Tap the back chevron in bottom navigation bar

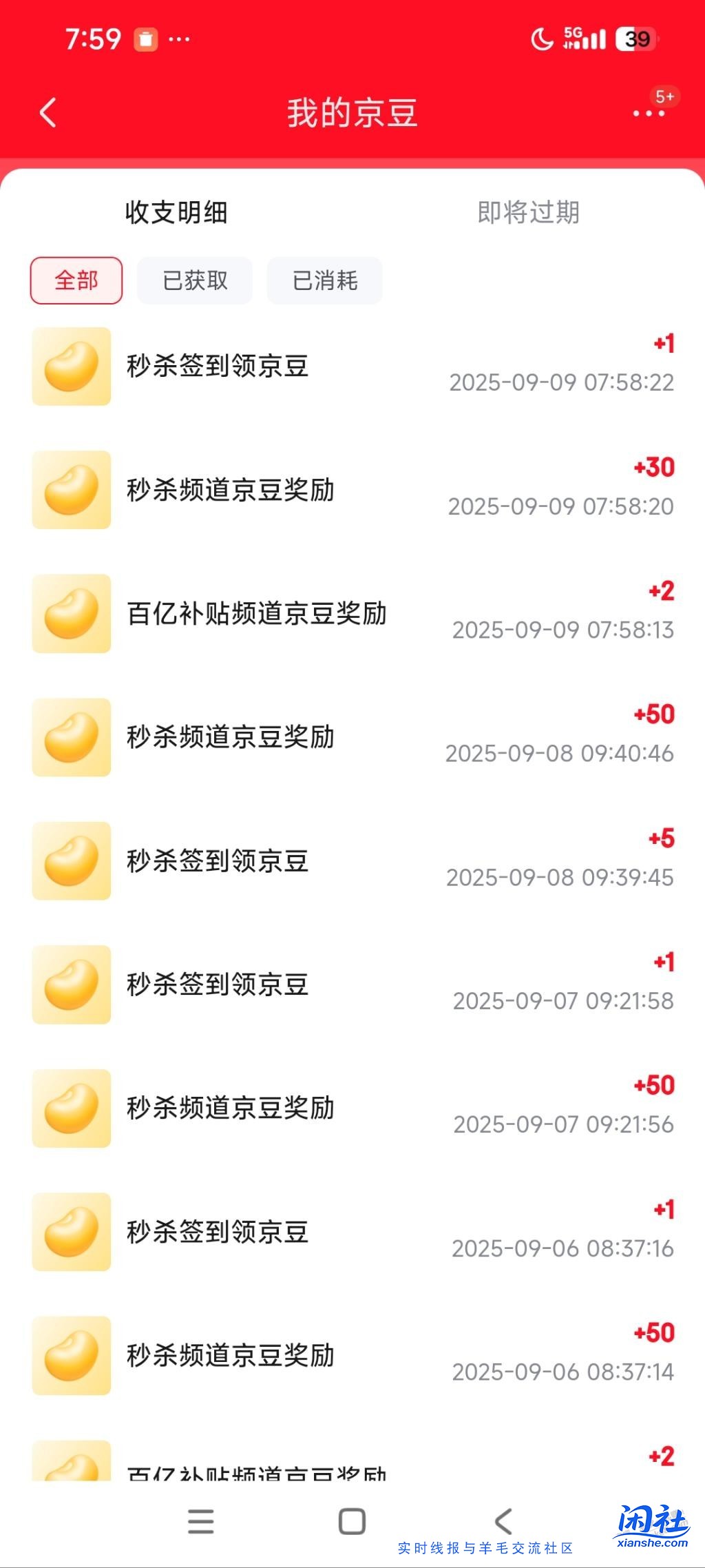pos(501,1521)
